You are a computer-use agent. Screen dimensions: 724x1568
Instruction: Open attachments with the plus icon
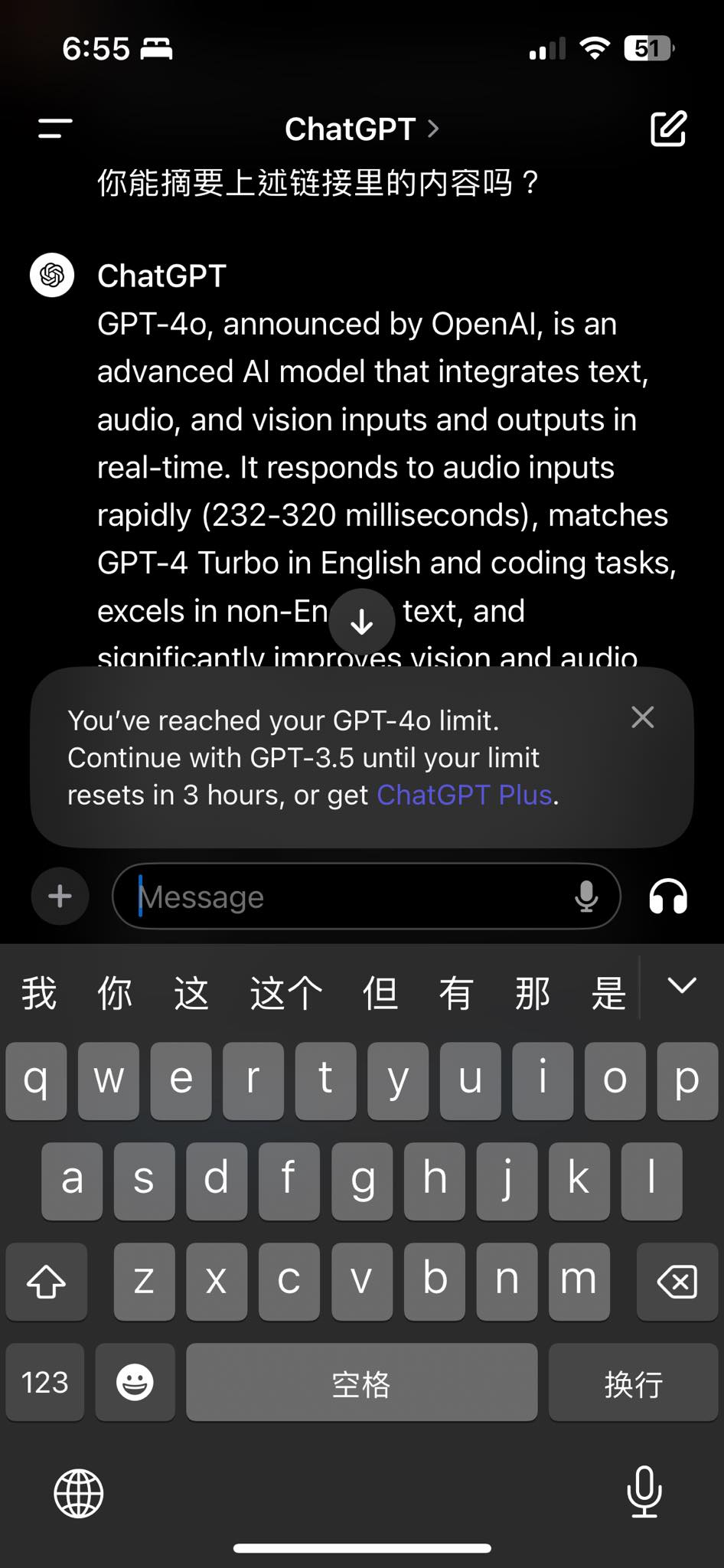[59, 897]
